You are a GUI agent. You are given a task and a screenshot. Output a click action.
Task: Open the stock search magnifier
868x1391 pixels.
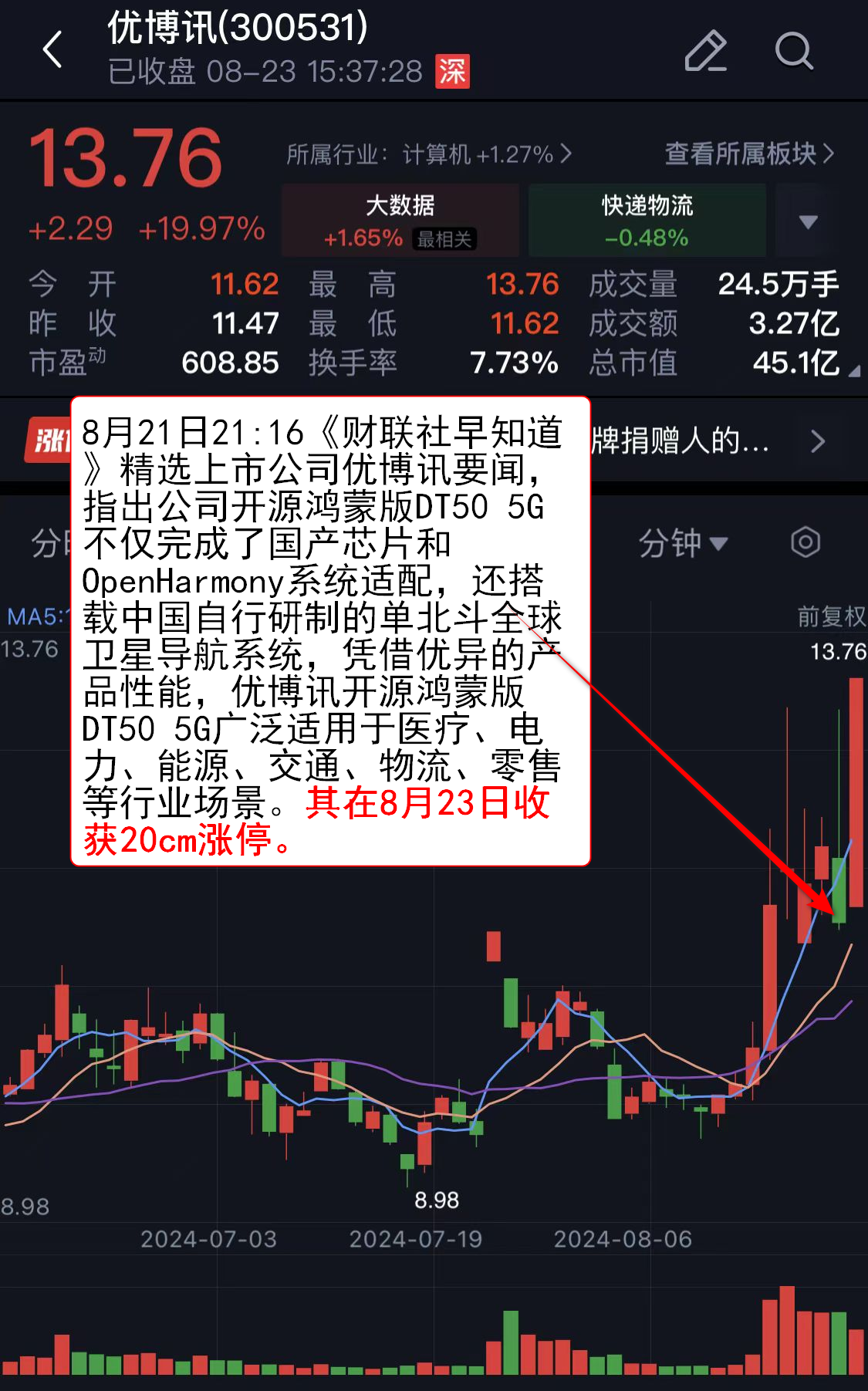[x=793, y=51]
